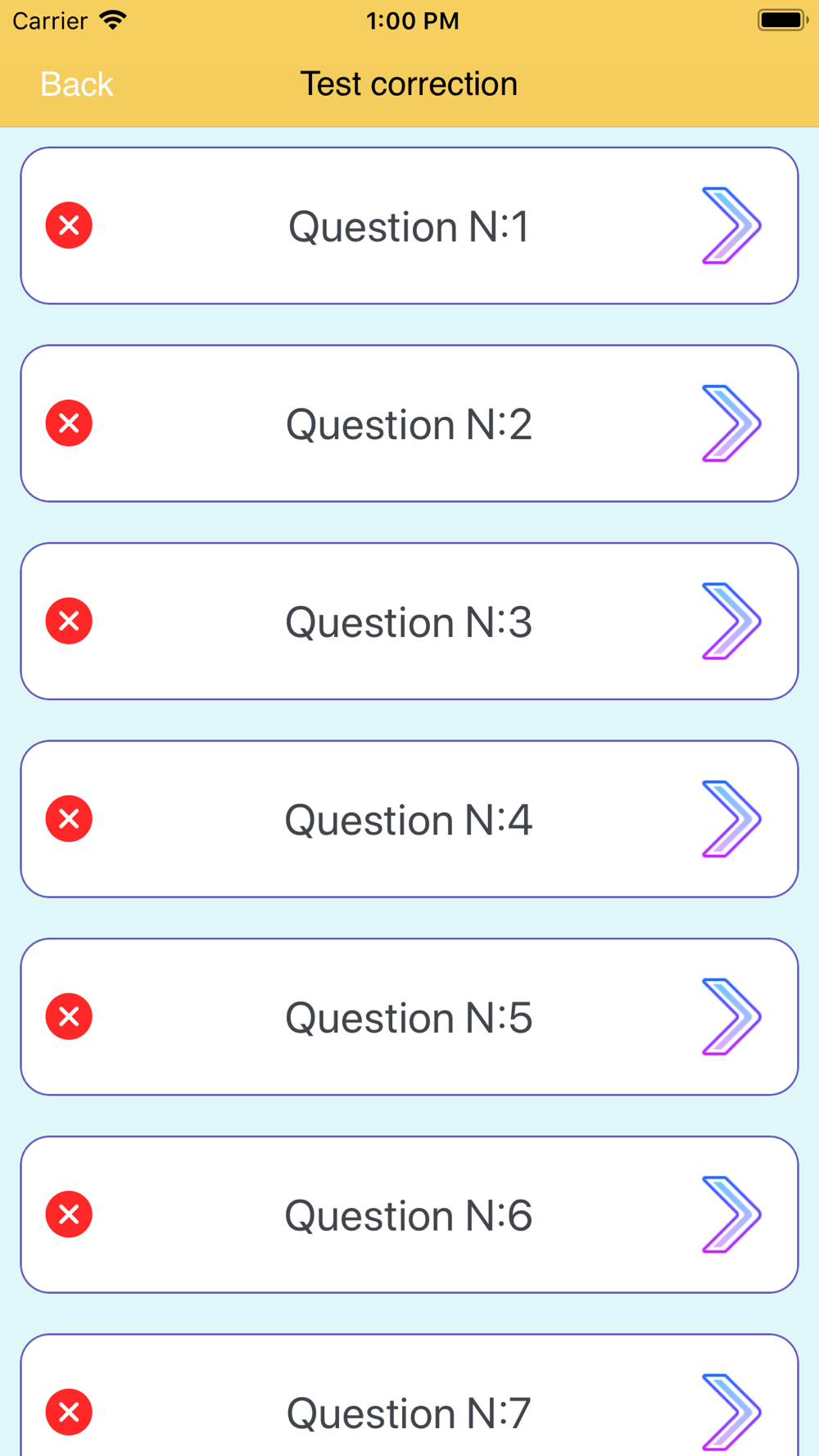Open the Question N:5 correction details
The image size is (819, 1456).
409,1017
